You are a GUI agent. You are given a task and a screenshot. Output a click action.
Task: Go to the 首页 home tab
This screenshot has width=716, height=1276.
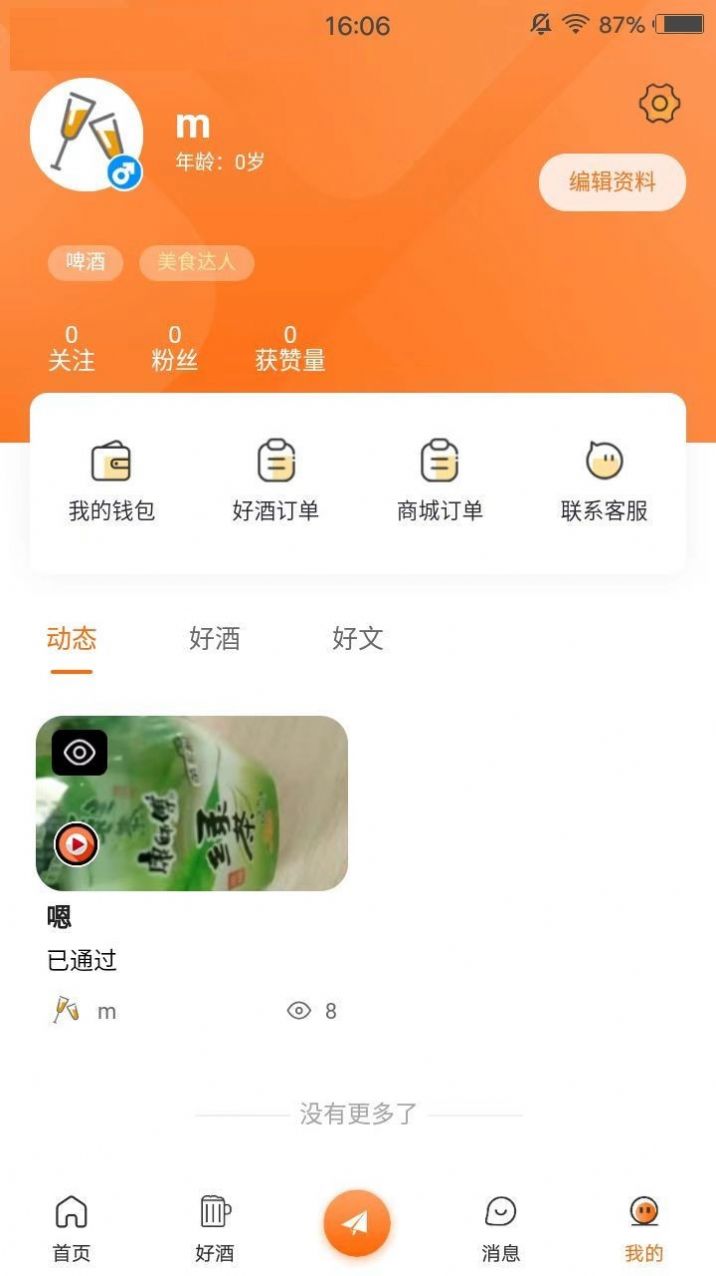coord(71,1228)
